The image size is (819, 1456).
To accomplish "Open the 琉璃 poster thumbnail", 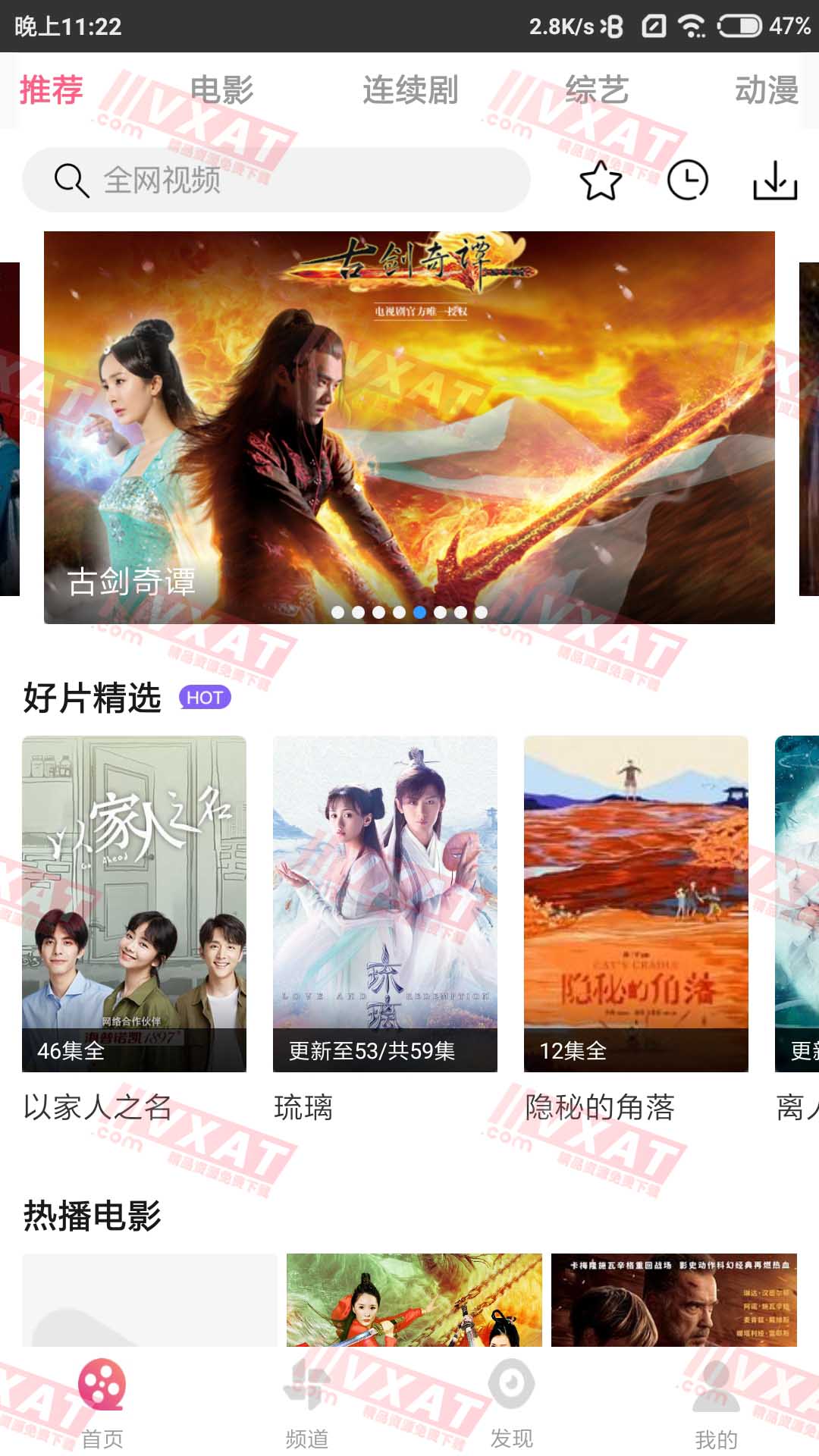I will 384,895.
